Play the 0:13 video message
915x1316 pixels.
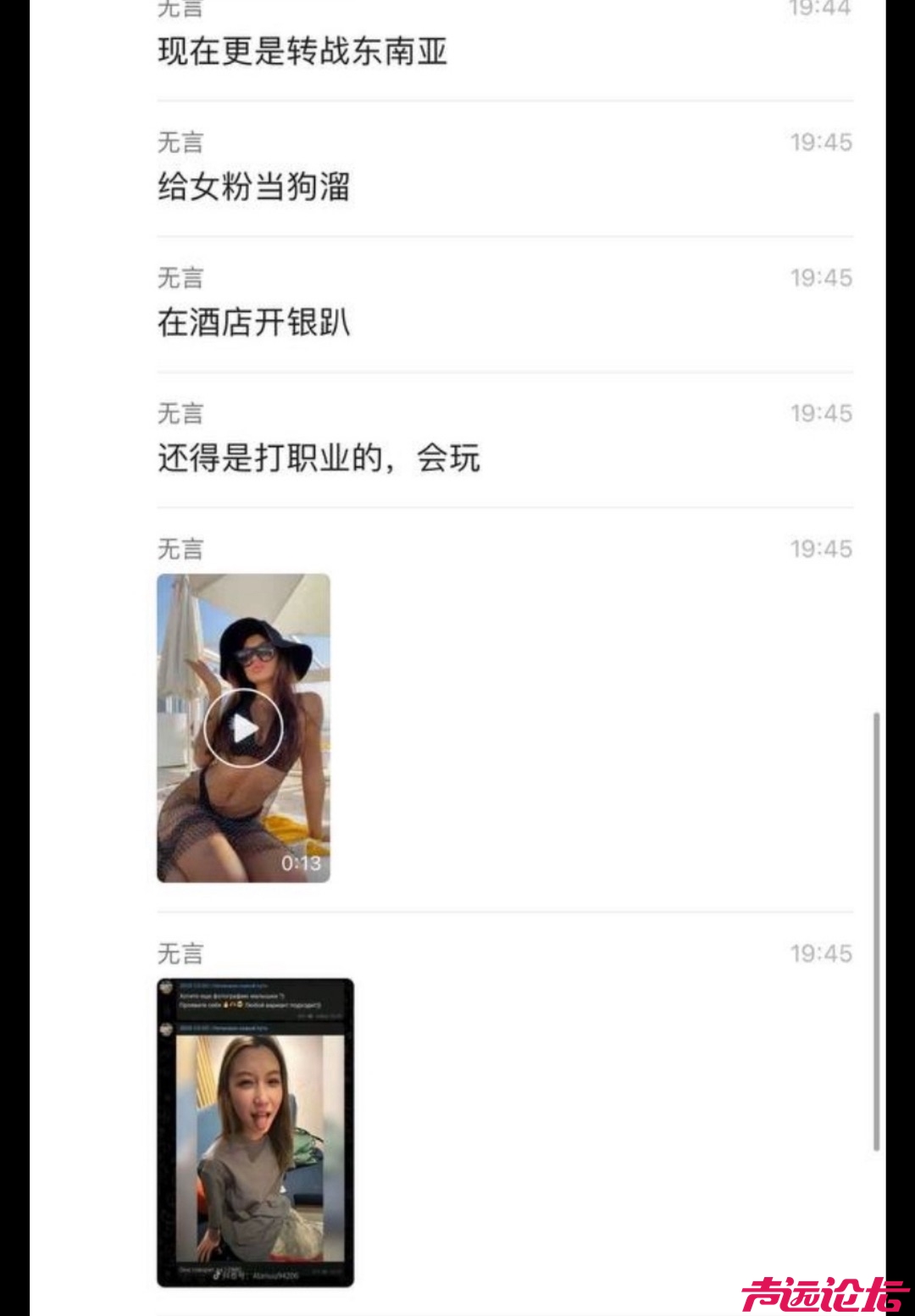(x=243, y=728)
